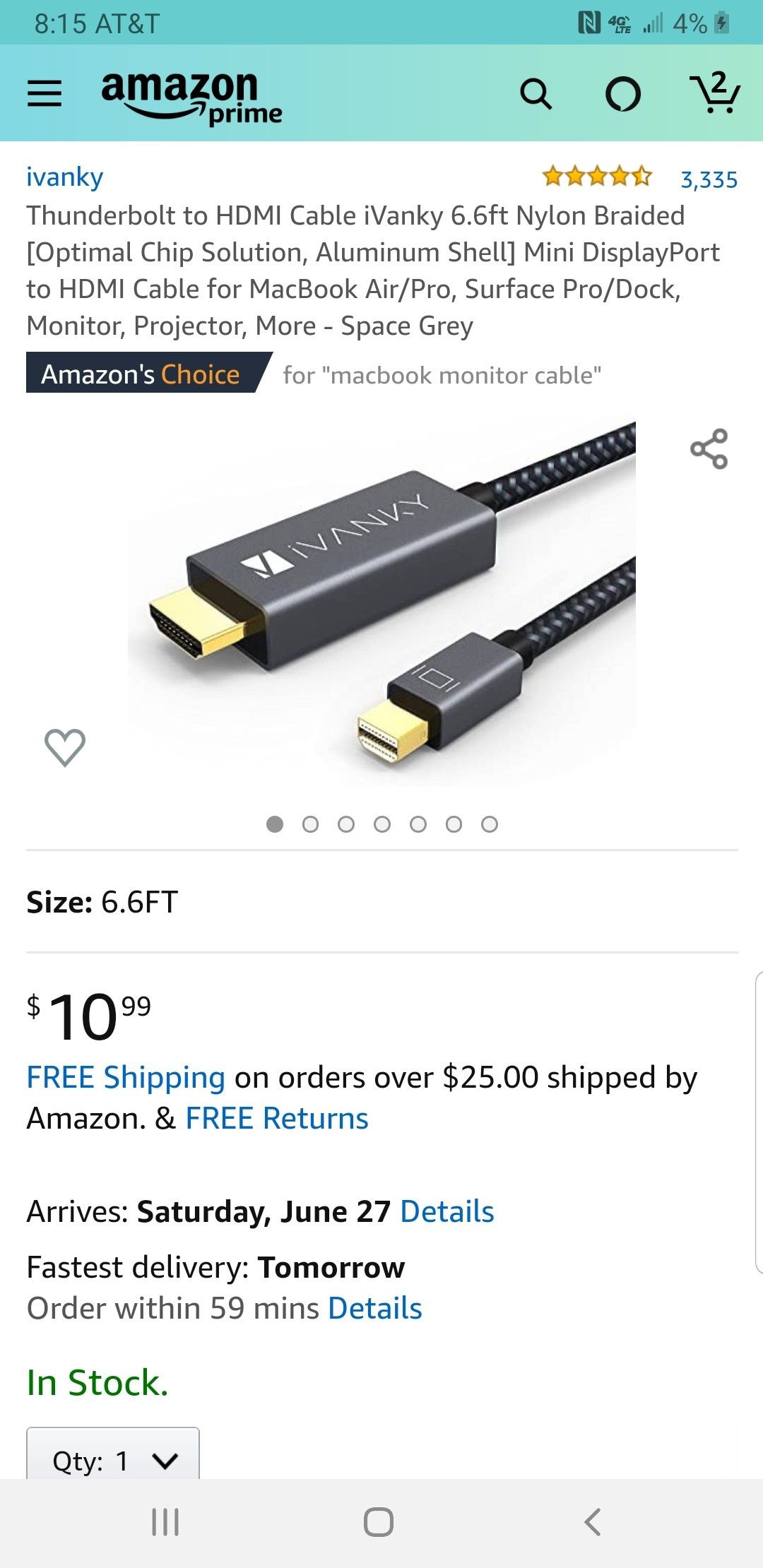
Task: Share this product
Action: pos(709,449)
